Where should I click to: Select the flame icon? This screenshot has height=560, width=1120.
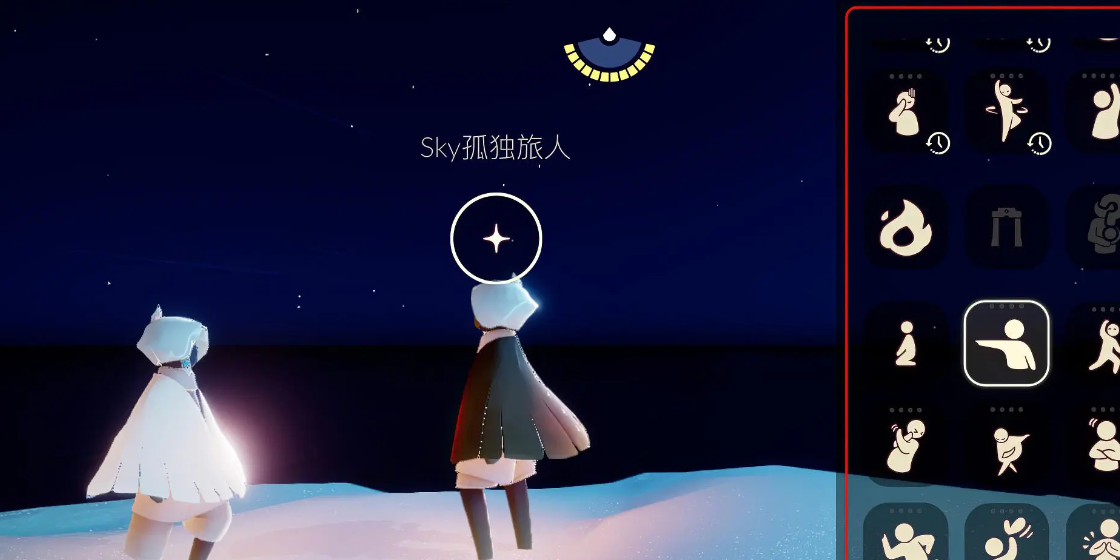[x=906, y=227]
